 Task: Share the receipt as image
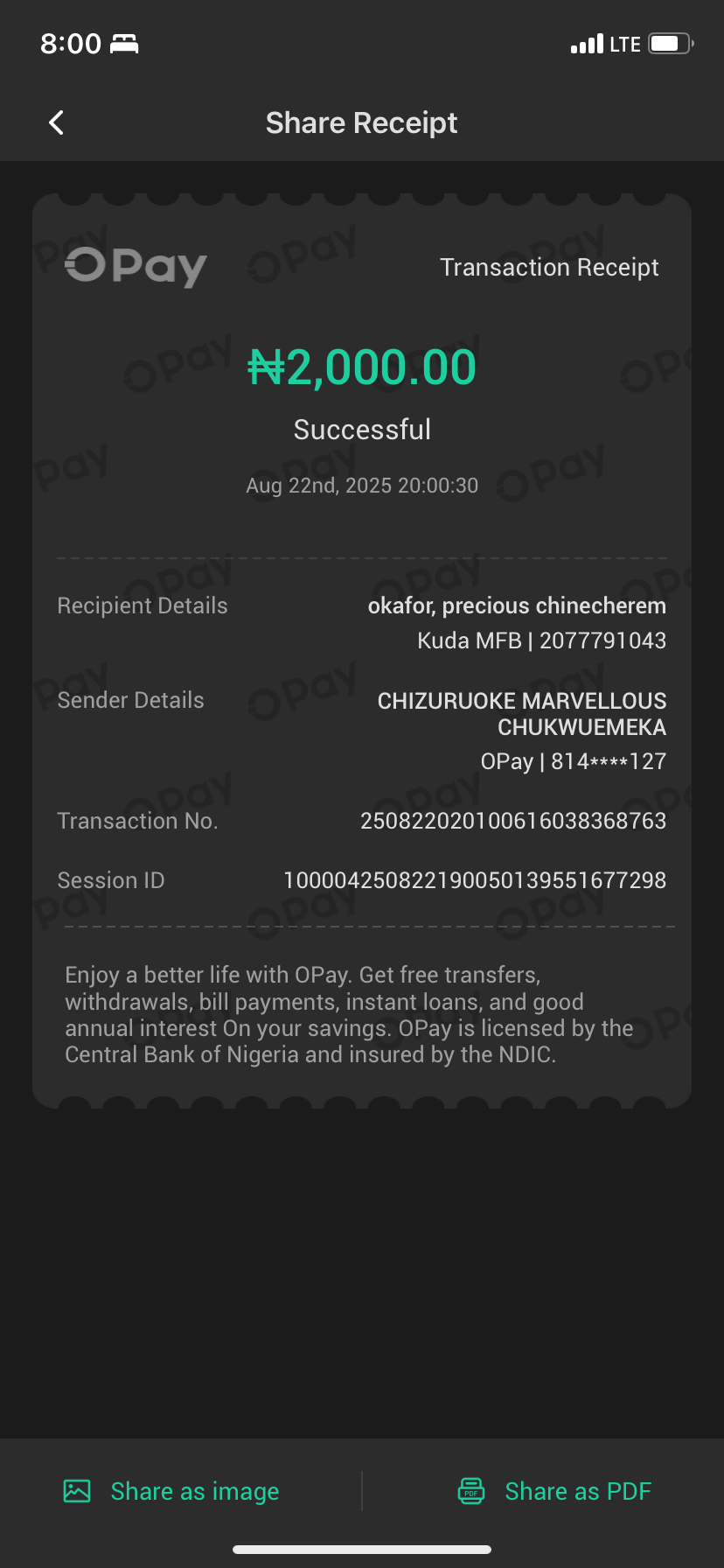(172, 1491)
